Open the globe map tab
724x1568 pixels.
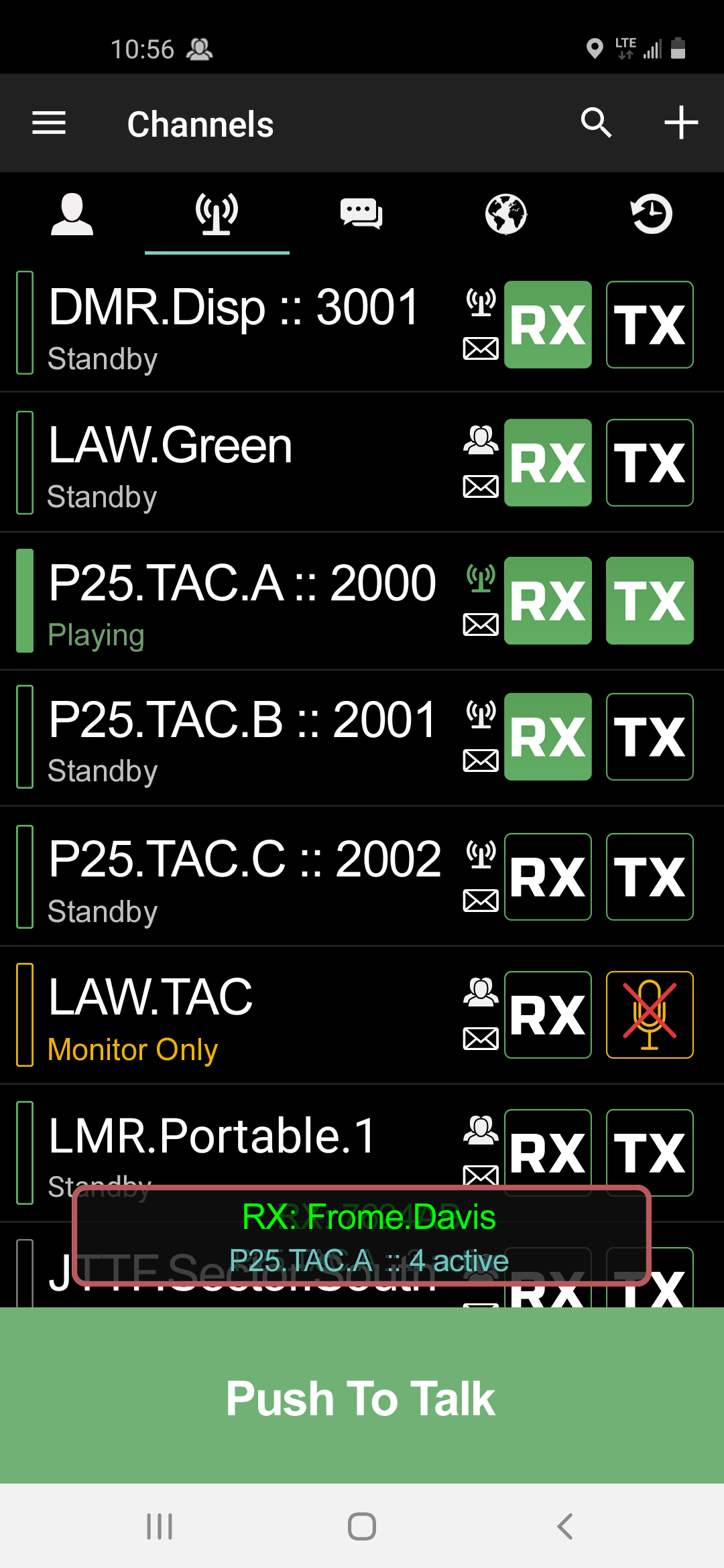506,214
